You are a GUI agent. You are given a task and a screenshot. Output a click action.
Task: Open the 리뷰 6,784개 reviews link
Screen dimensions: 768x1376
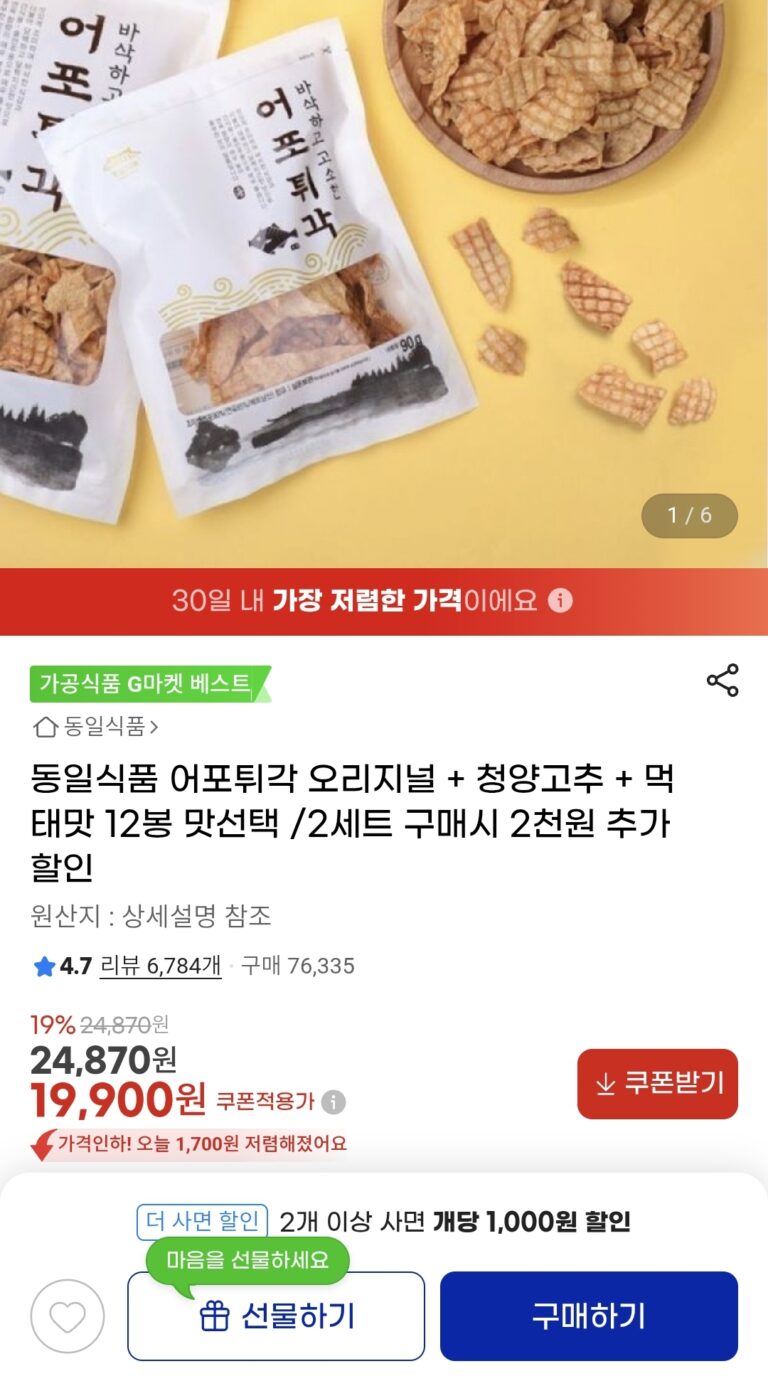click(160, 966)
